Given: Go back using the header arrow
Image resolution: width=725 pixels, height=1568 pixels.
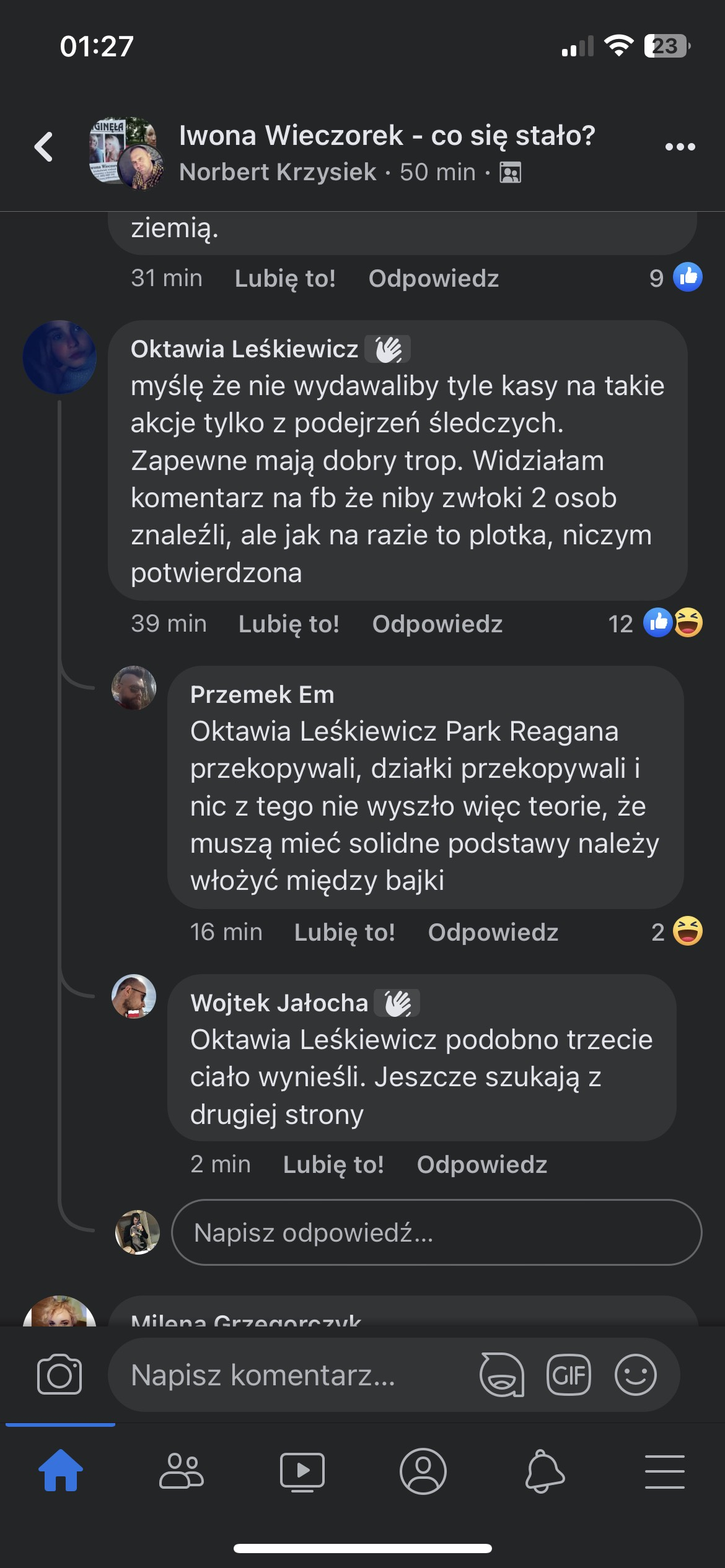Looking at the screenshot, I should (43, 147).
